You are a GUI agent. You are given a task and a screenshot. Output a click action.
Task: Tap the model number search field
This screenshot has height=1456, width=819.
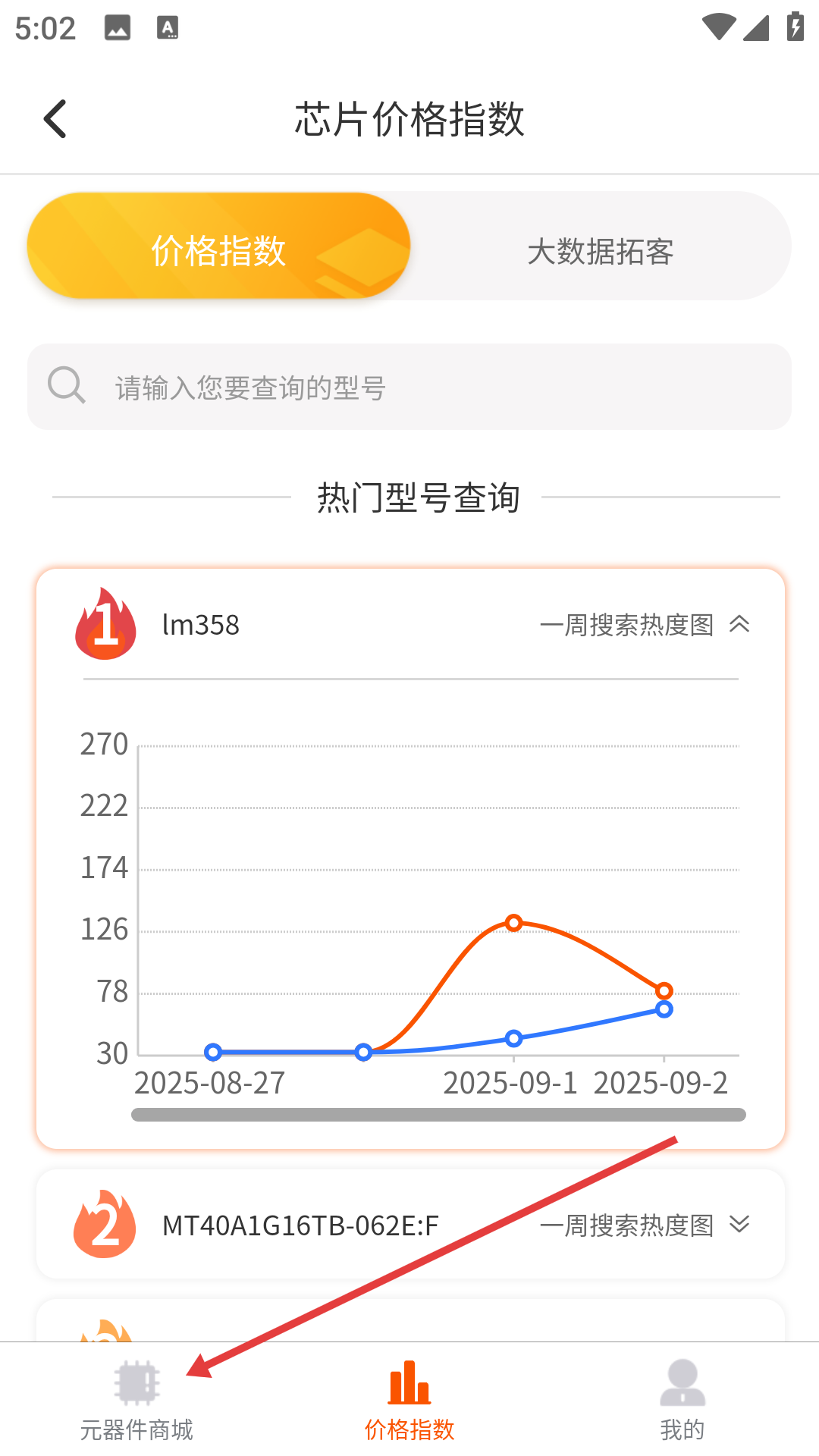pos(409,387)
